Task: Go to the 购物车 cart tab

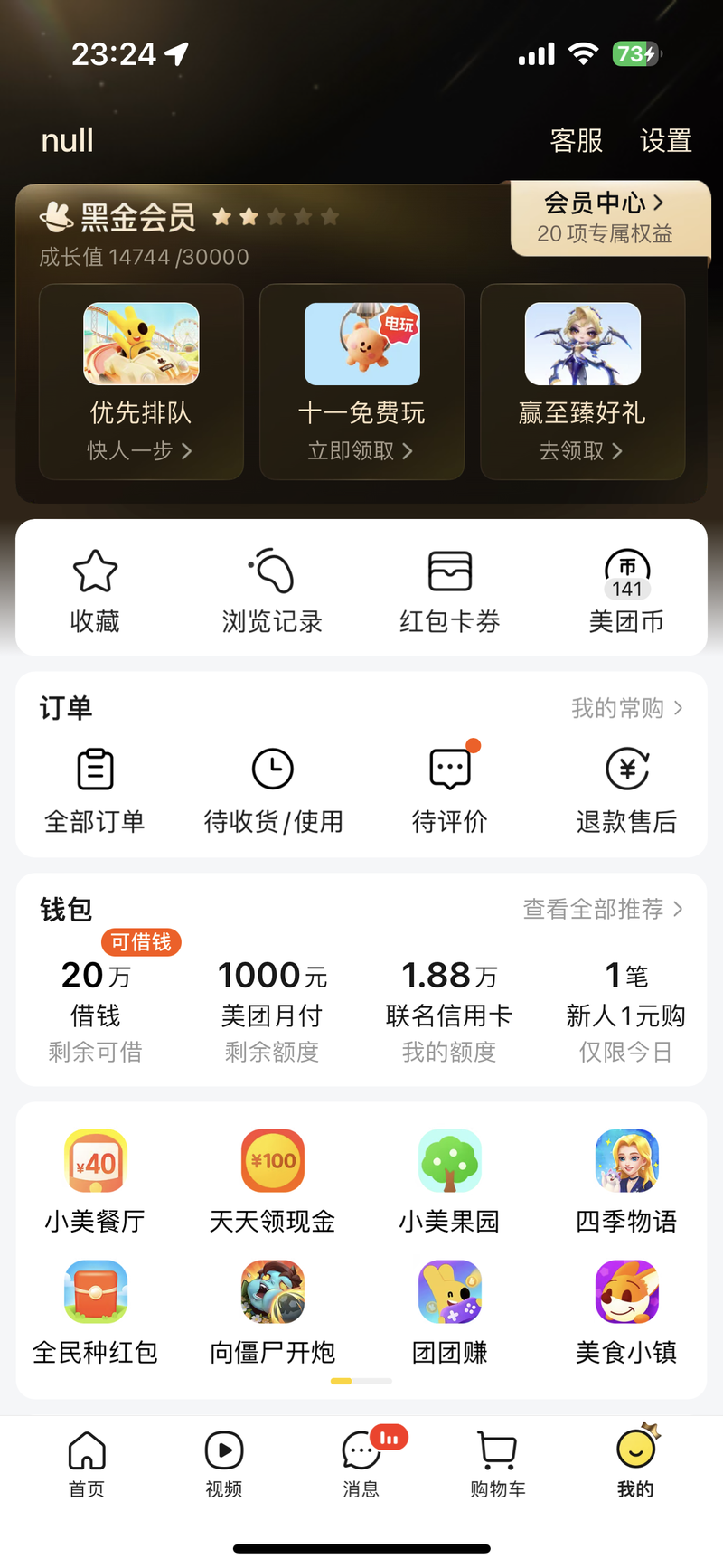Action: [497, 1463]
